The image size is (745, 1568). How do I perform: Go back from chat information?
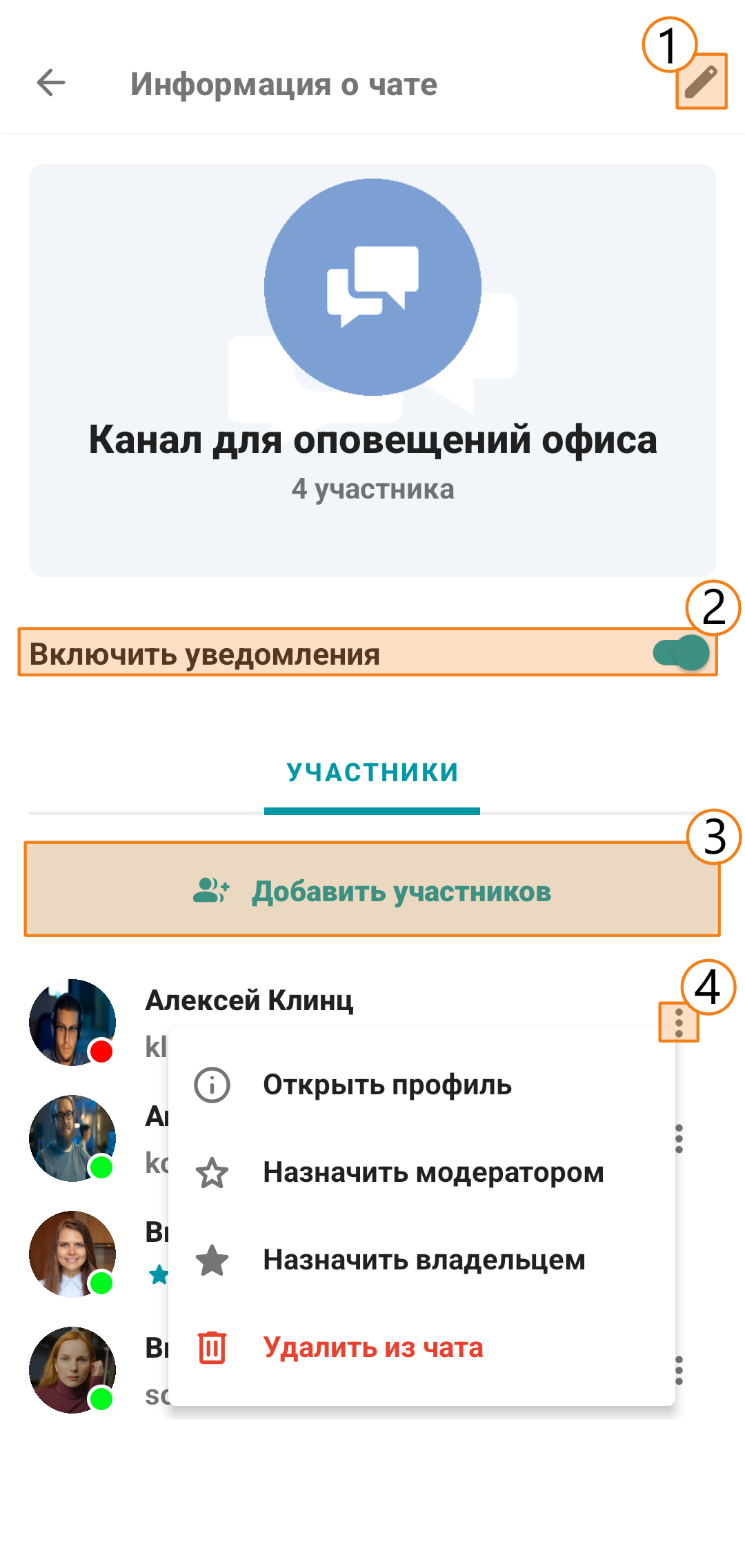point(51,83)
